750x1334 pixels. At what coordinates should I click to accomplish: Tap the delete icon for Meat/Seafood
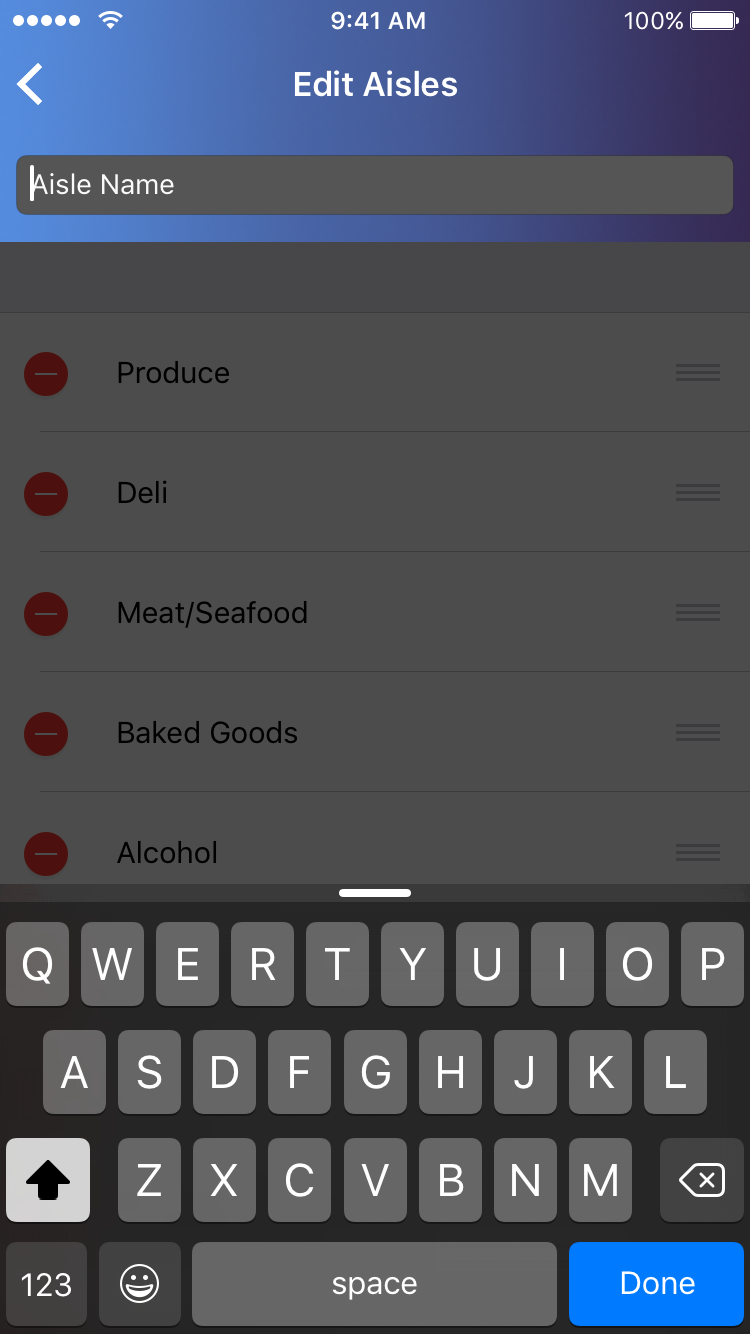point(46,613)
